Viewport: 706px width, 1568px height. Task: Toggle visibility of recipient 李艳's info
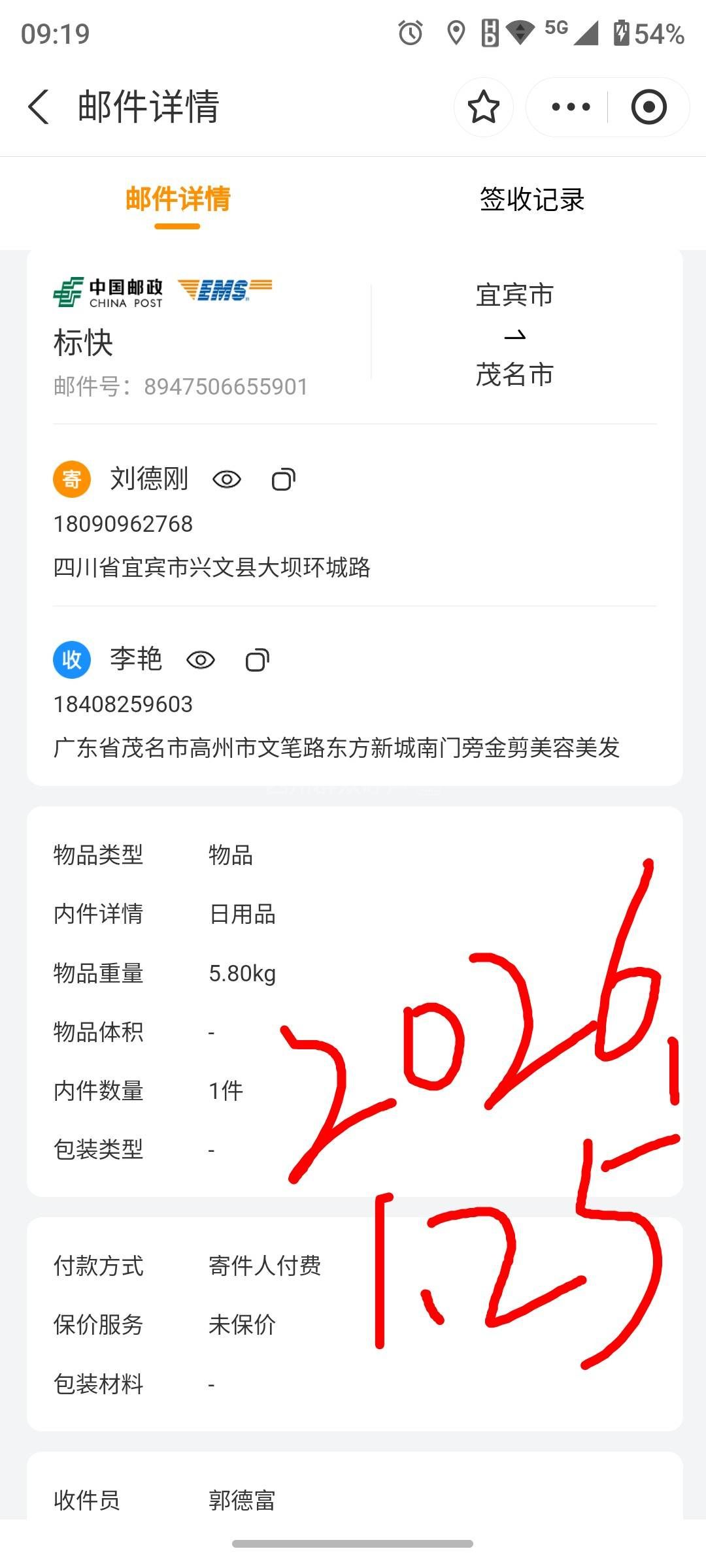[201, 660]
